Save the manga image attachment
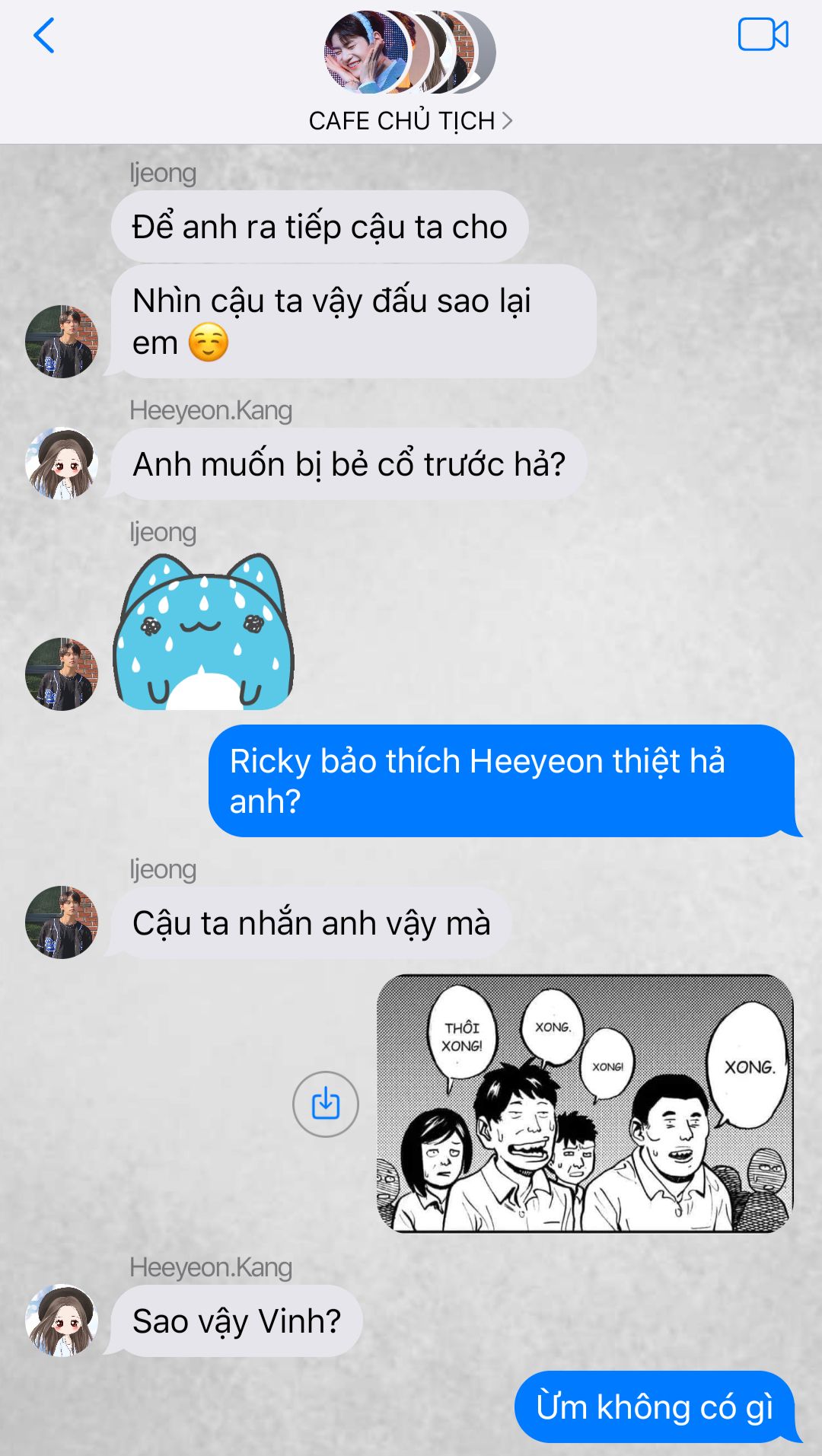This screenshot has width=822, height=1456. [x=326, y=1104]
